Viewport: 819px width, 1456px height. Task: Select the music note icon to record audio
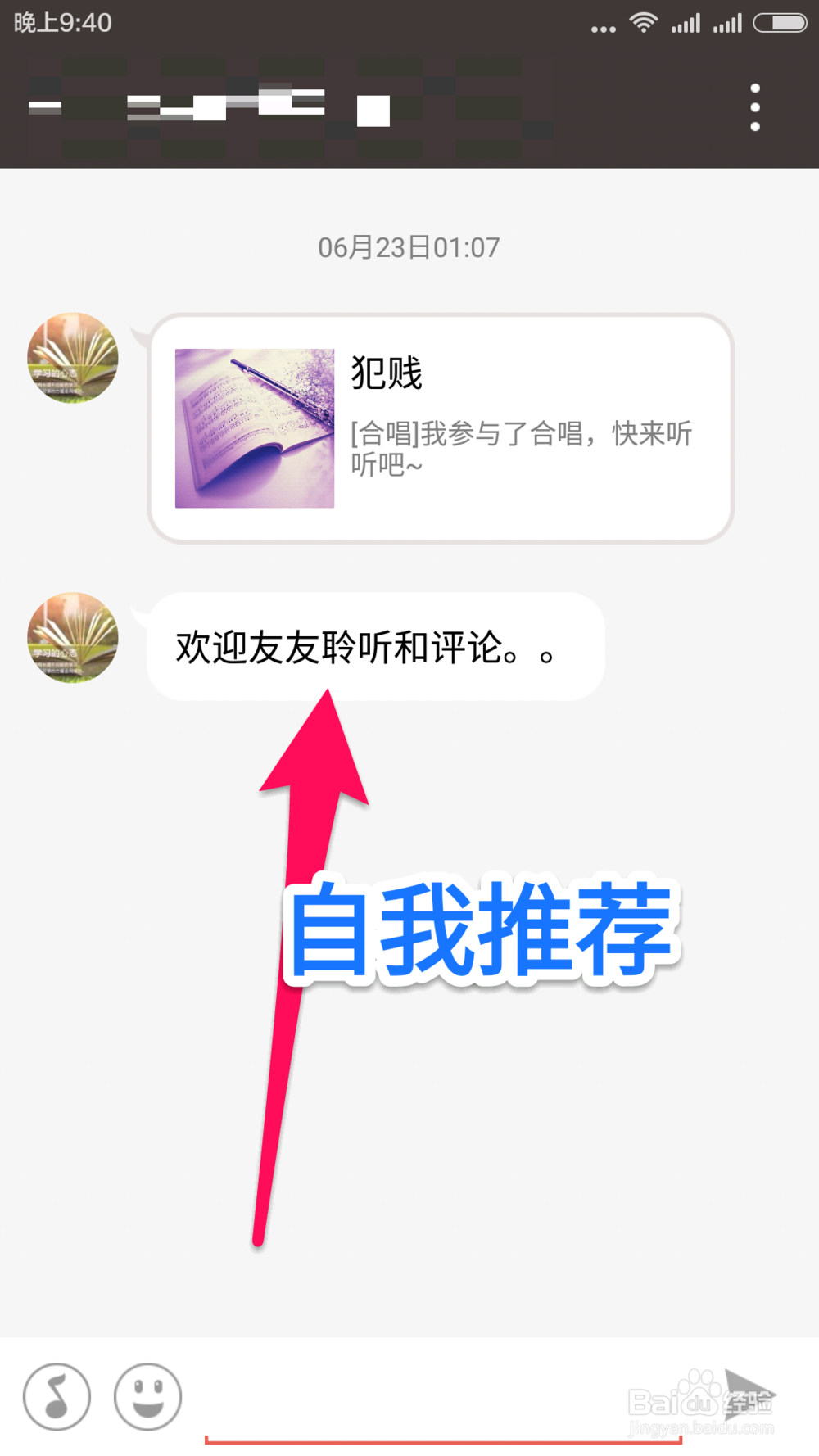tap(56, 1397)
